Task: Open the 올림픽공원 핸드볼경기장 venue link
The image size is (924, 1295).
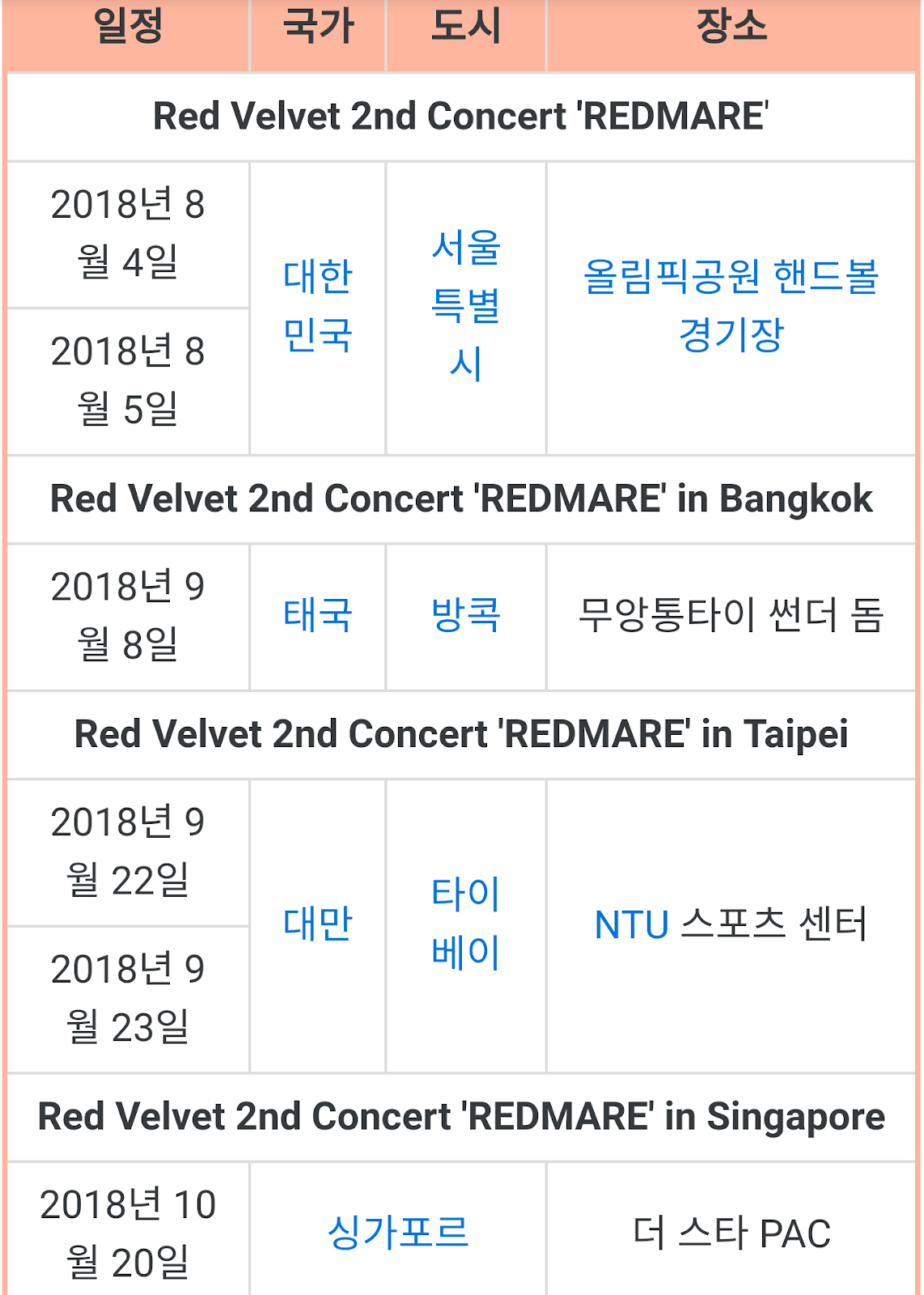Action: [x=731, y=305]
